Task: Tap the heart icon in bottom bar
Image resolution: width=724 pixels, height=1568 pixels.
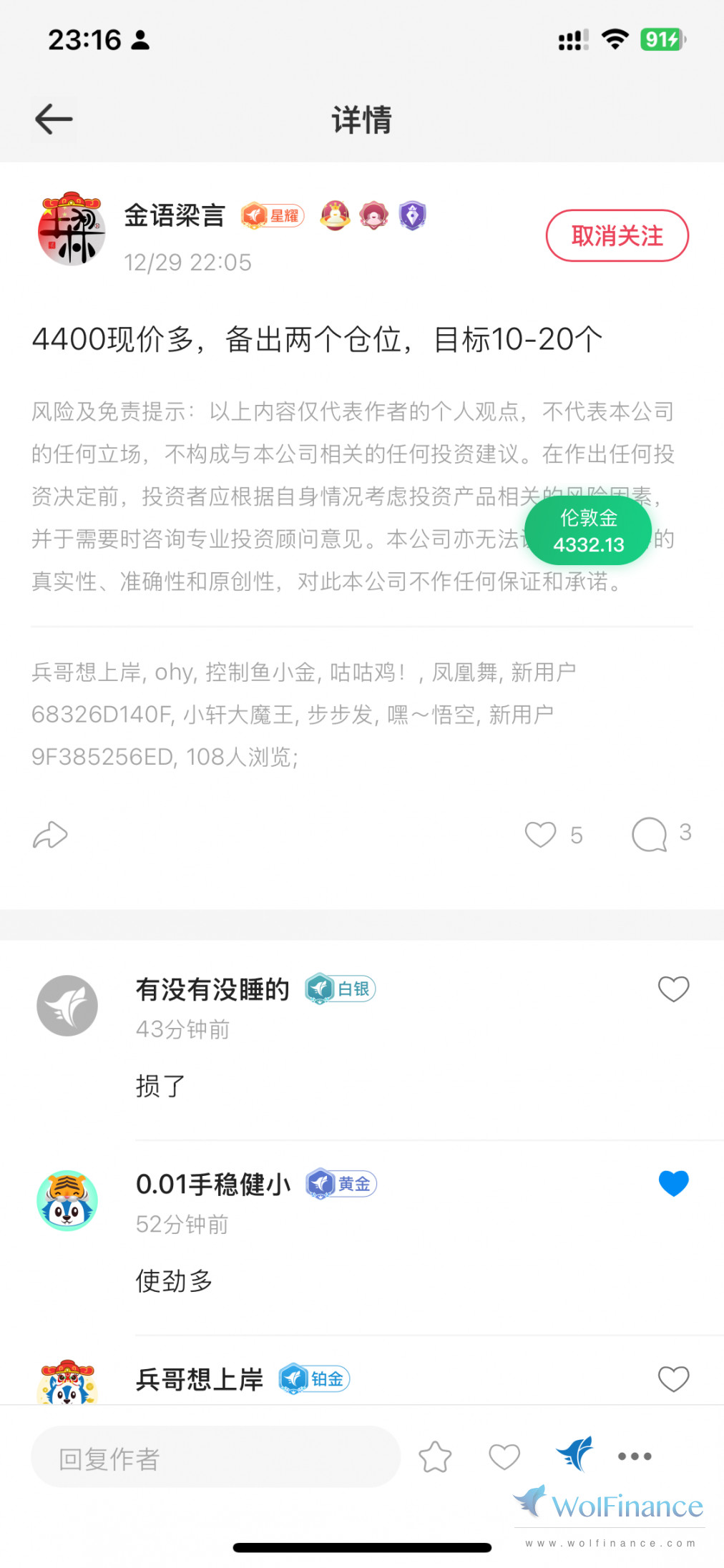Action: (x=504, y=1457)
